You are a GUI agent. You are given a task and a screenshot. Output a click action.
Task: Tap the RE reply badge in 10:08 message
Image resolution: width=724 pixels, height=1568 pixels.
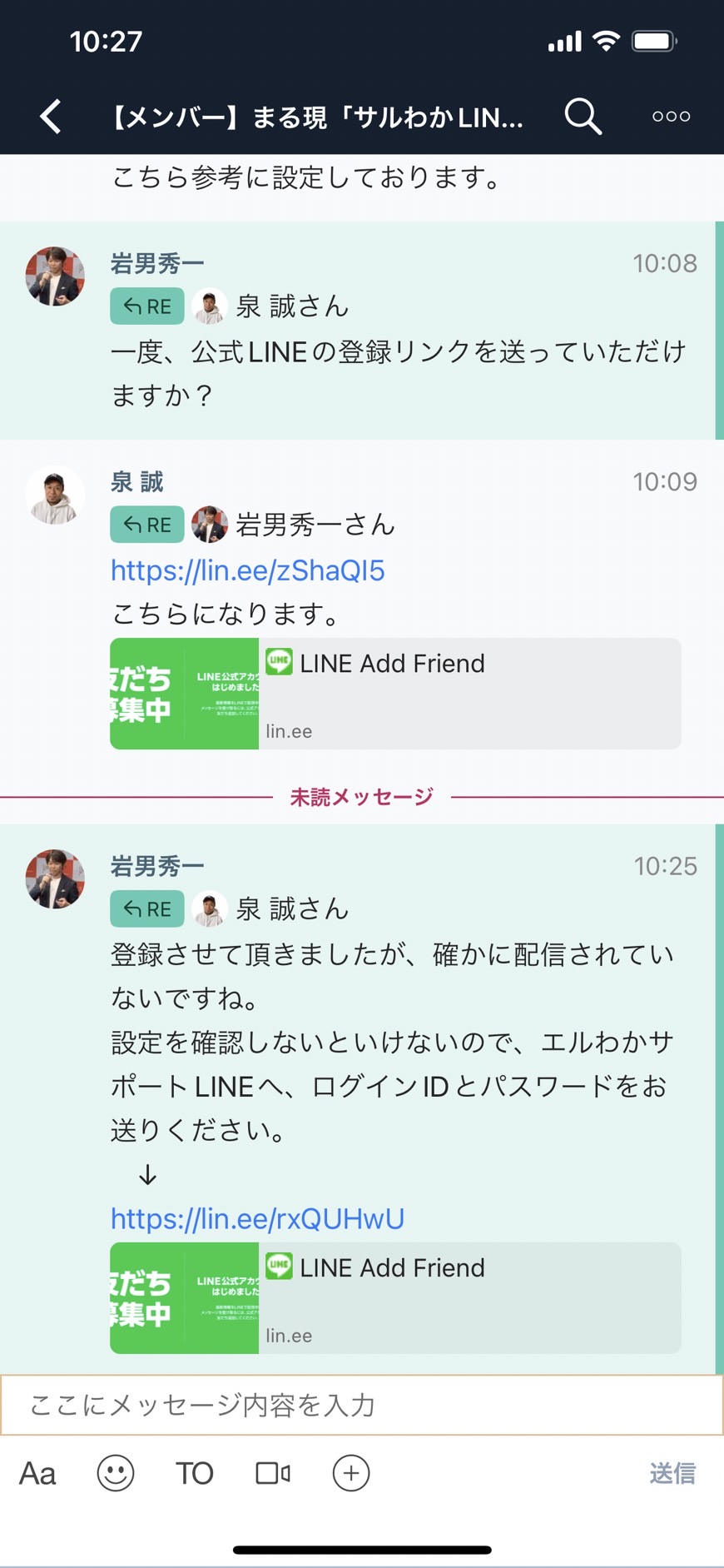click(x=147, y=306)
